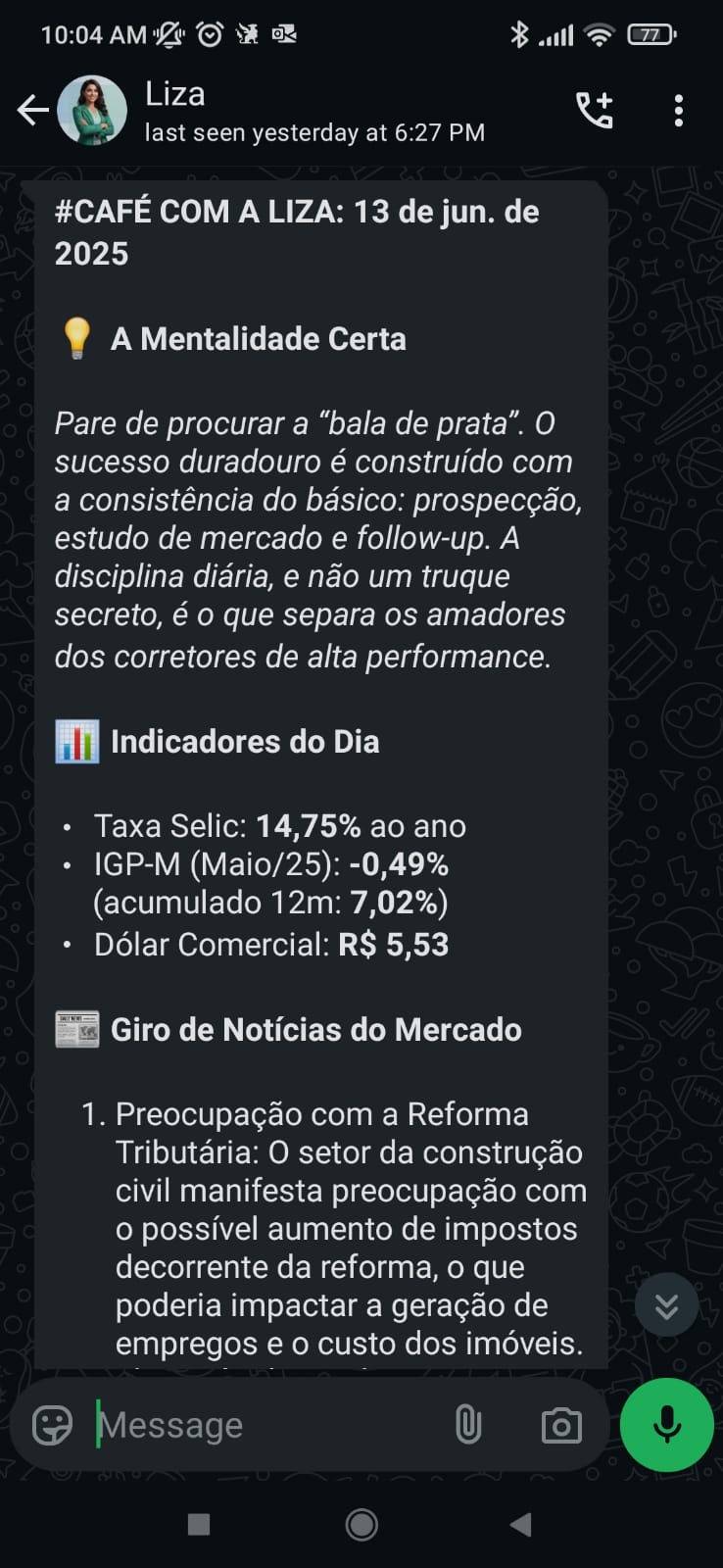Open the emoji picker

click(52, 1425)
